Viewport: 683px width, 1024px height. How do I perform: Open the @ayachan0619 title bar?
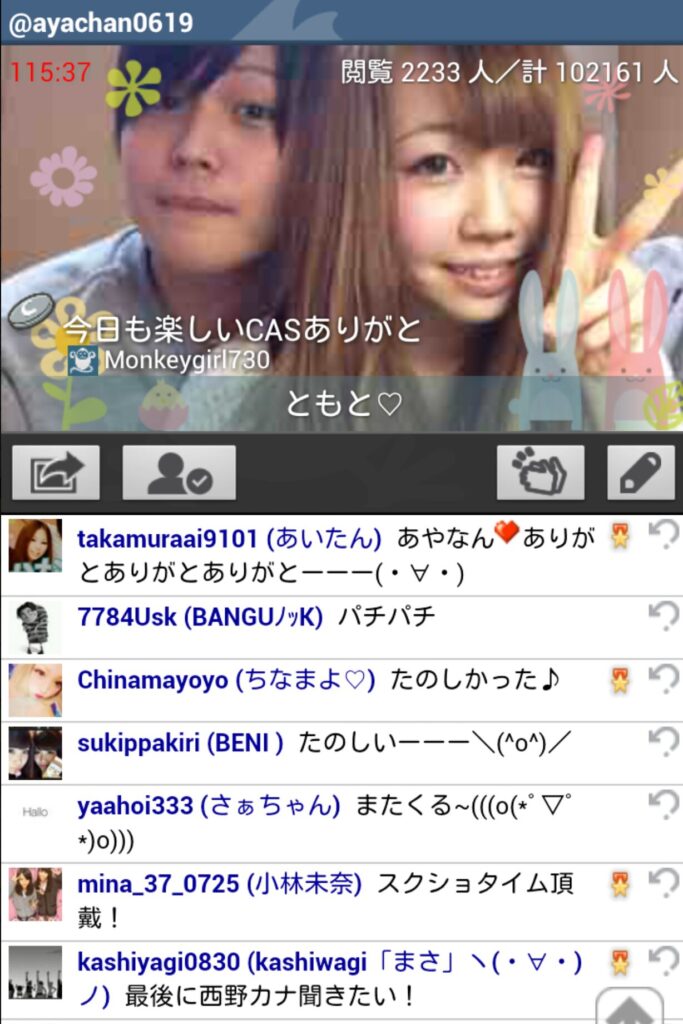100,23
